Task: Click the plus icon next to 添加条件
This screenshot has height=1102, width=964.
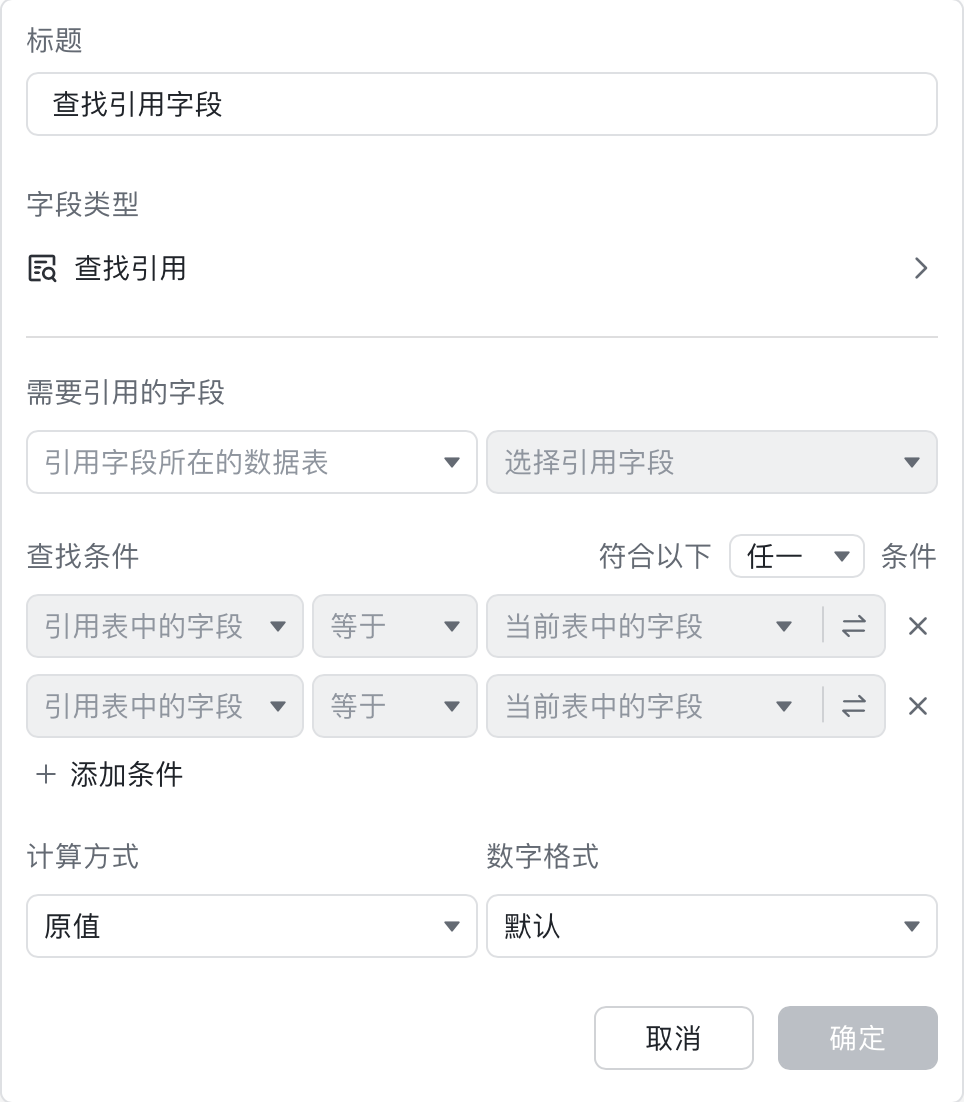Action: click(43, 775)
